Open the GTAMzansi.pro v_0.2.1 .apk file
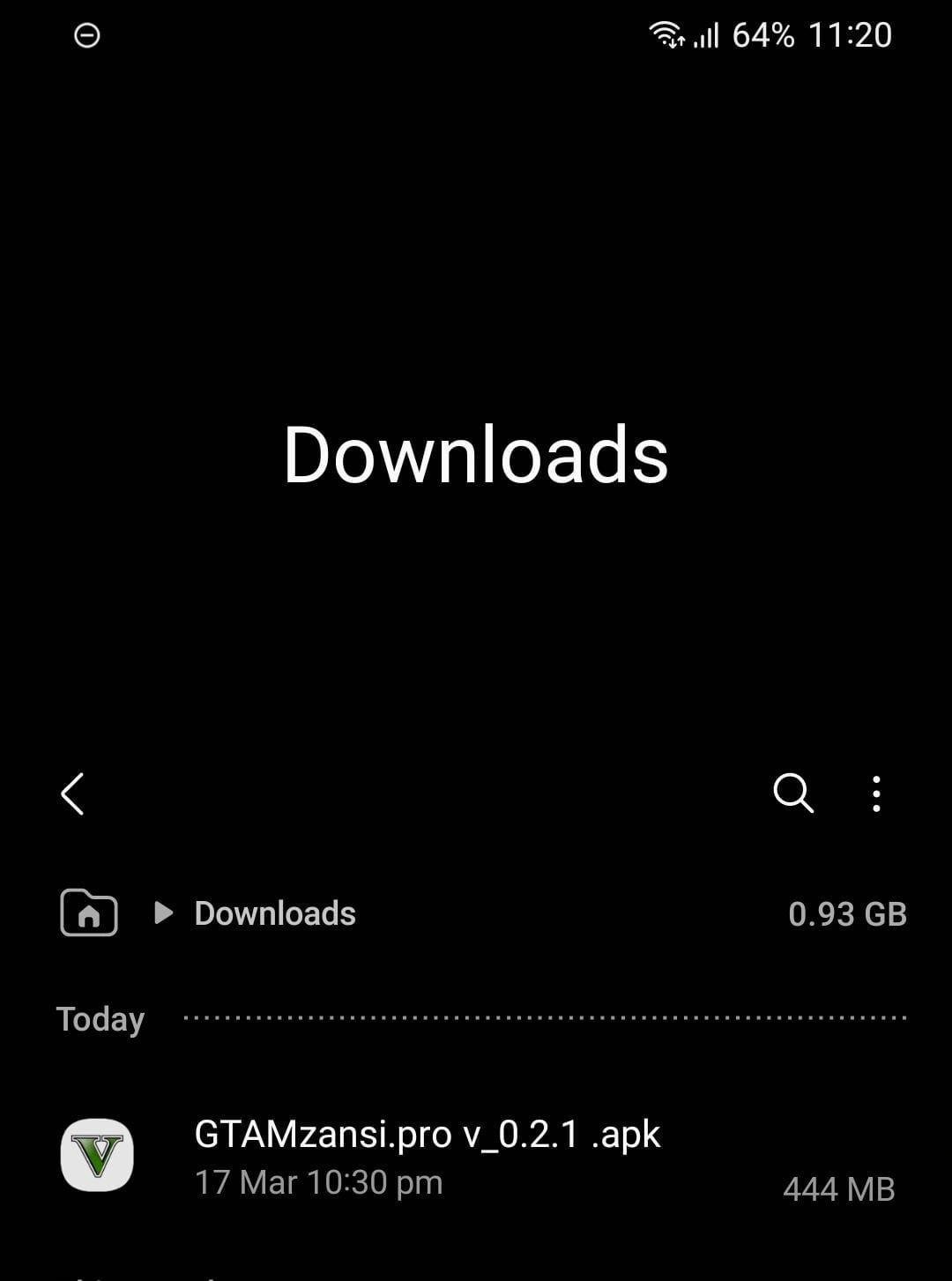This screenshot has width=952, height=1281. coord(427,1155)
